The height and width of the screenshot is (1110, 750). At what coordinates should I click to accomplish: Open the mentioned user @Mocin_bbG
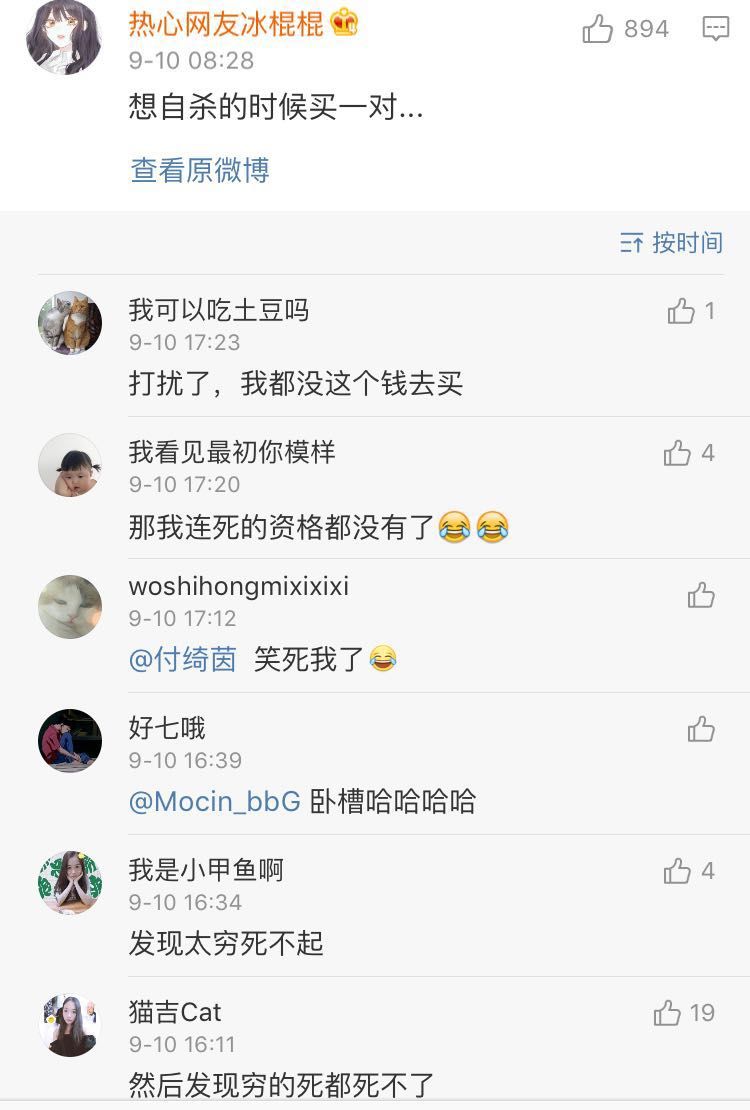[x=215, y=802]
